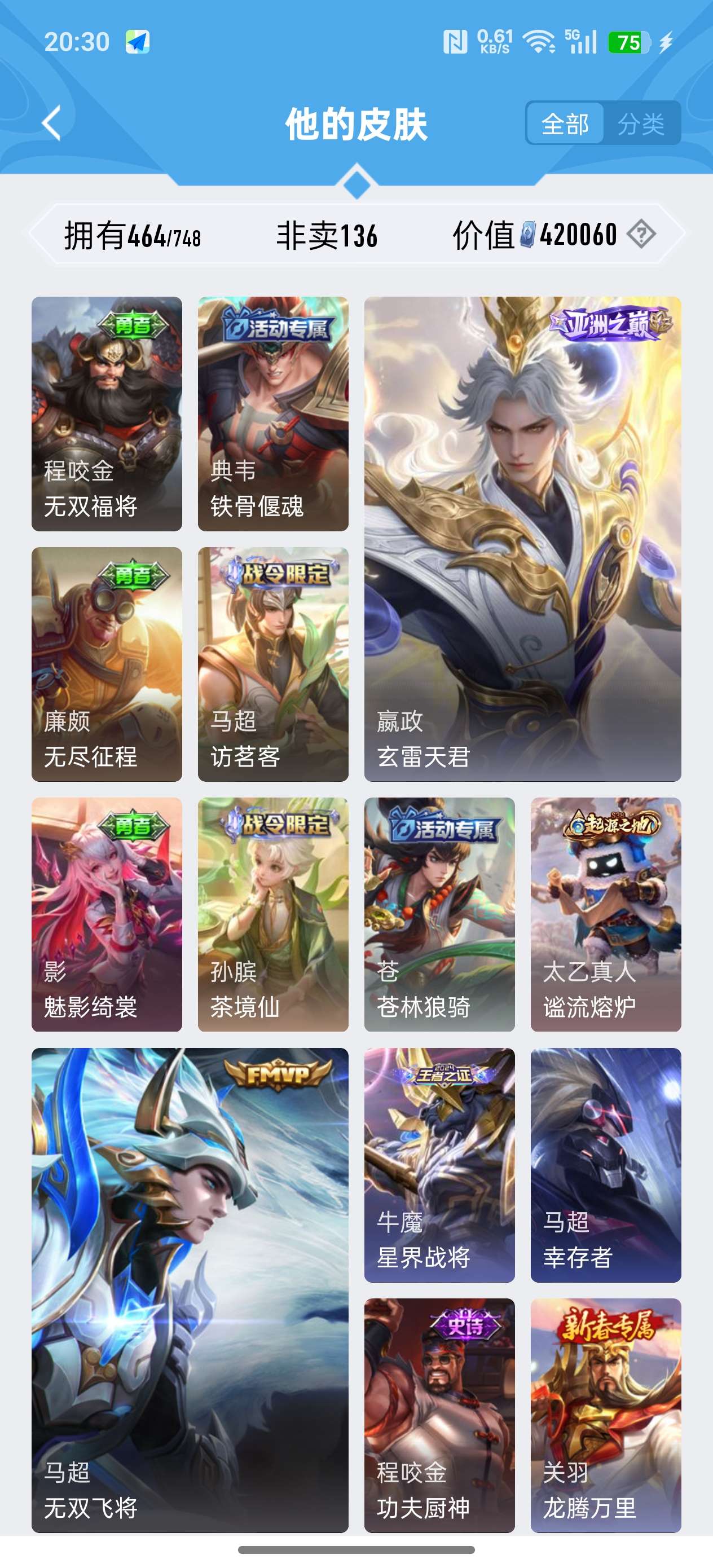Open 苍 苍林狼骑 skin card

click(x=439, y=914)
